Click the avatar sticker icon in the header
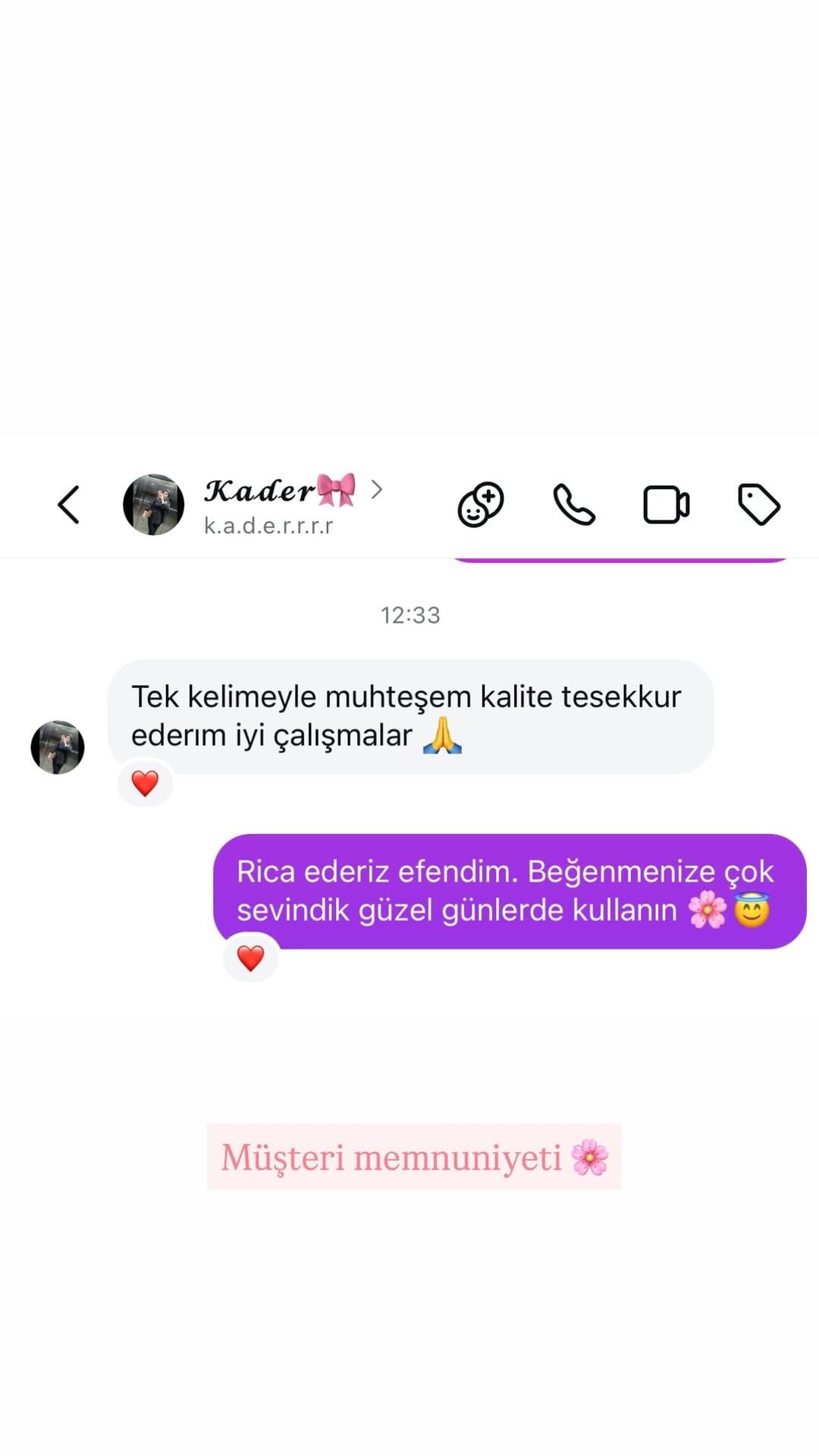 (x=480, y=503)
